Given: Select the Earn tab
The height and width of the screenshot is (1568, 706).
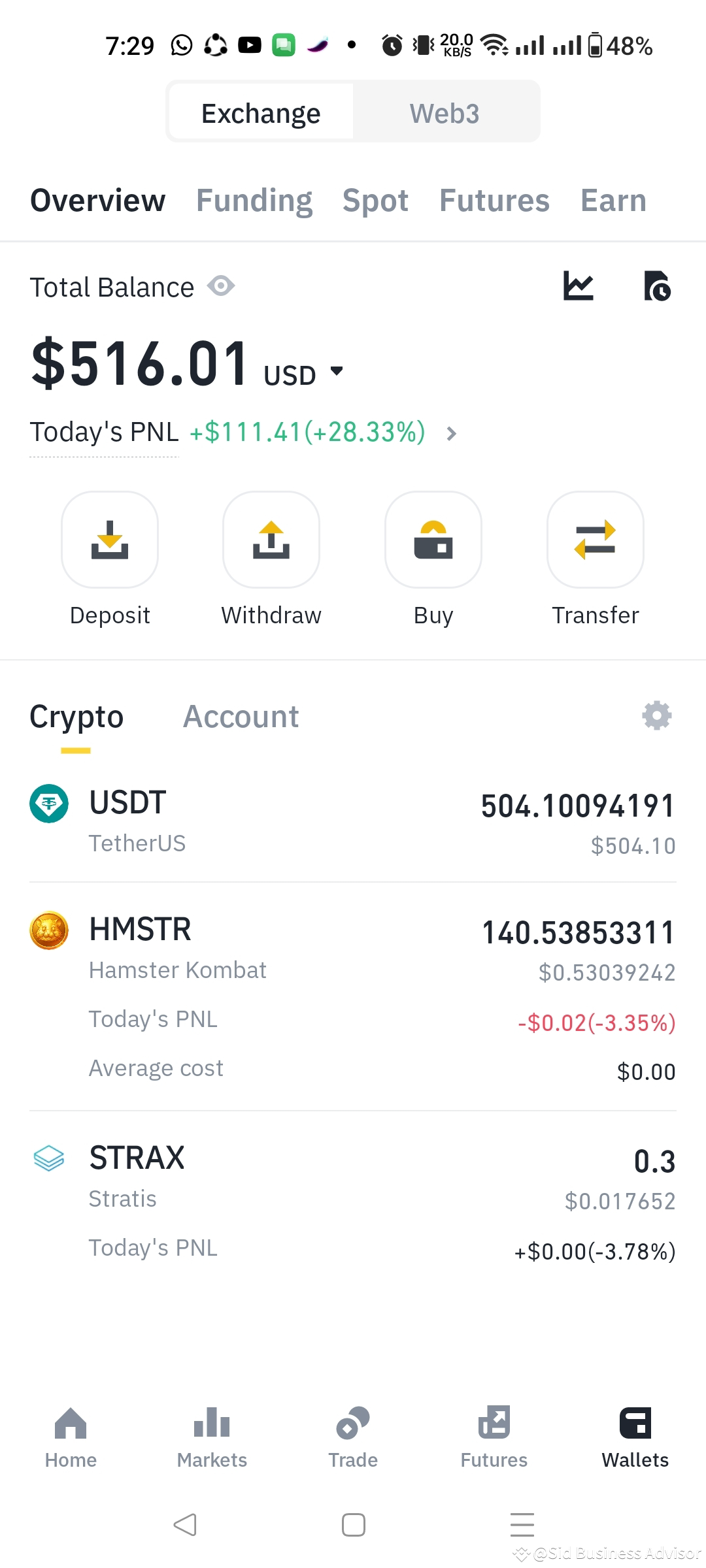Looking at the screenshot, I should (613, 201).
